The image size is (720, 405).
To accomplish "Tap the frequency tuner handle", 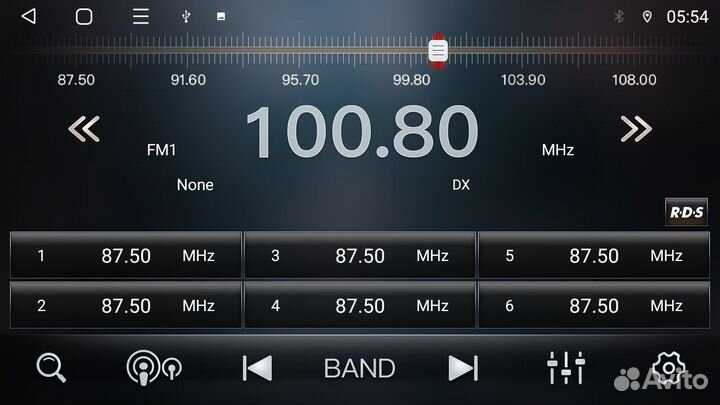I will pos(438,50).
